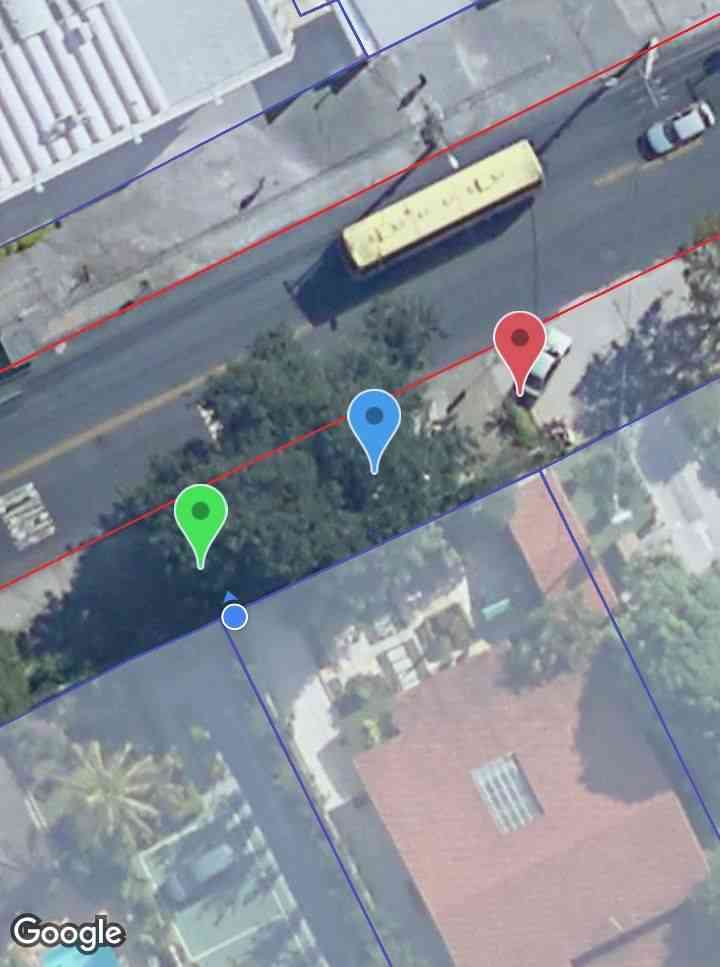Tap the blue current location dot

click(x=234, y=616)
